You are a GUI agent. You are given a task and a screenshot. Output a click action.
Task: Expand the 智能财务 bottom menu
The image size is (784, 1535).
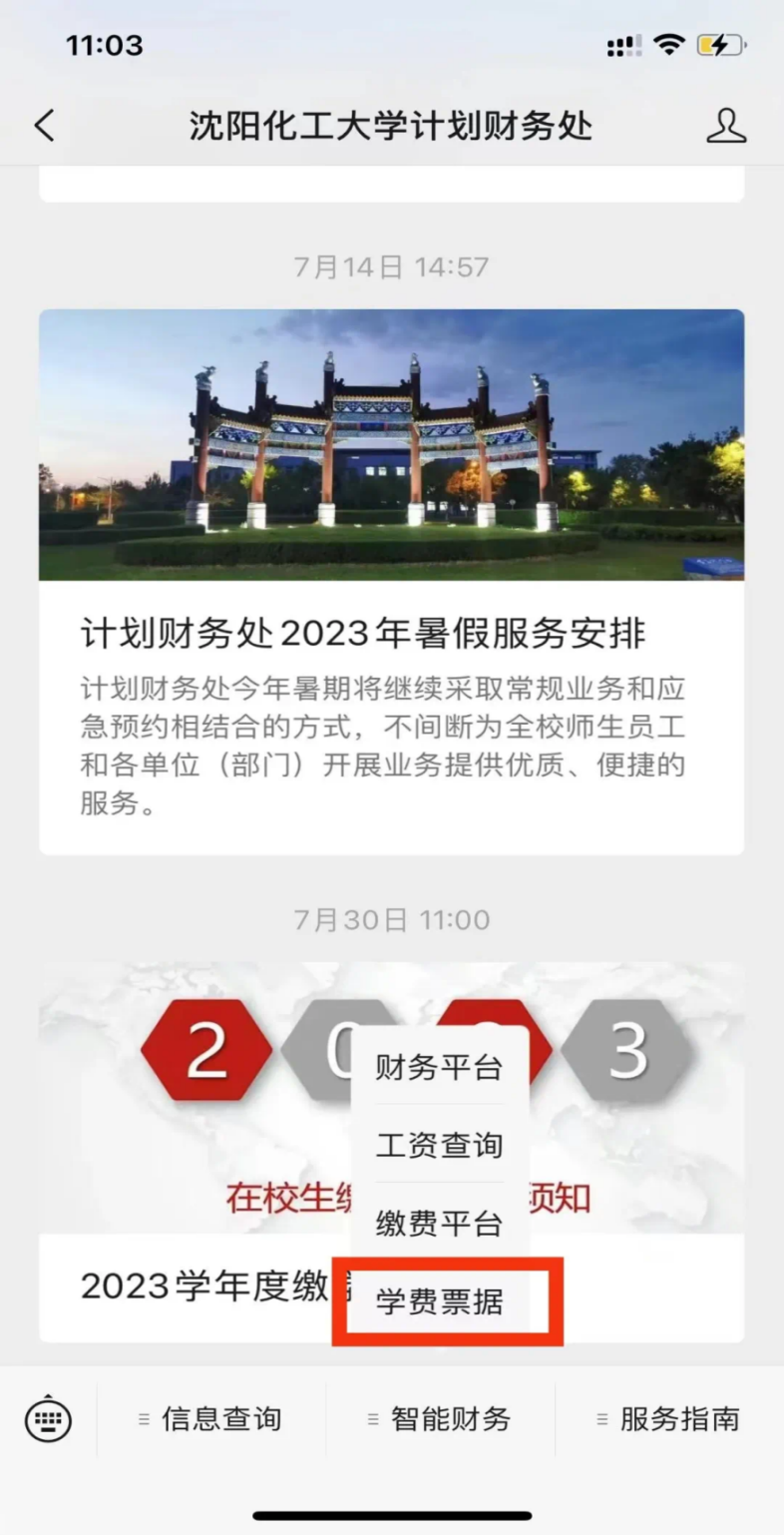coord(440,1419)
